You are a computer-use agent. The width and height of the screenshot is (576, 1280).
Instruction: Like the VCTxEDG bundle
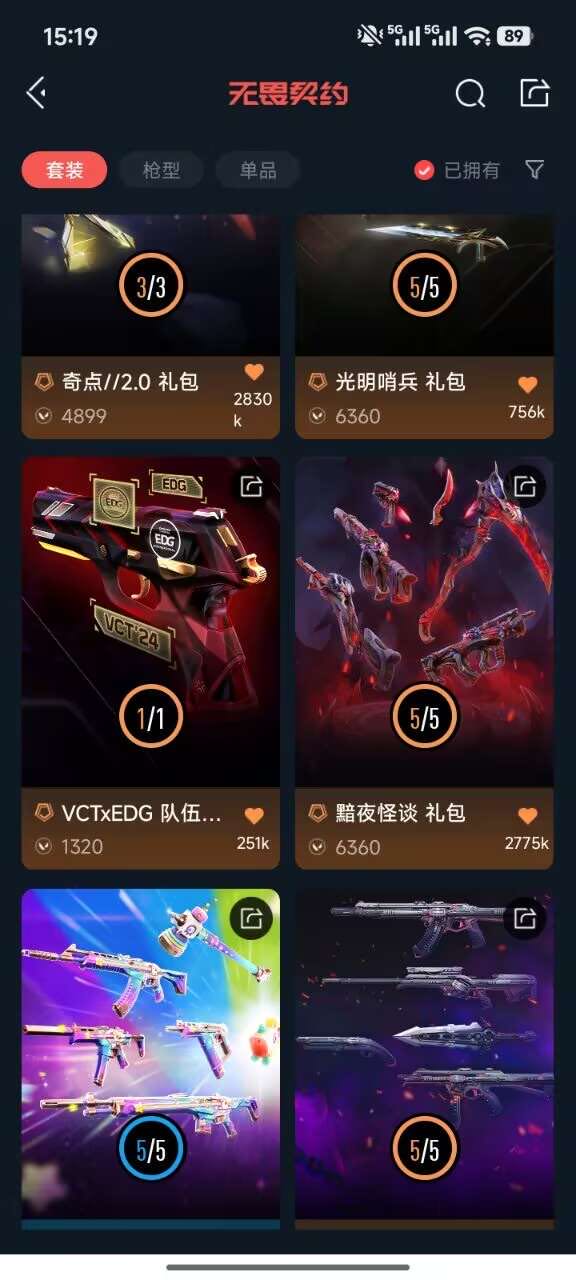coord(254,816)
